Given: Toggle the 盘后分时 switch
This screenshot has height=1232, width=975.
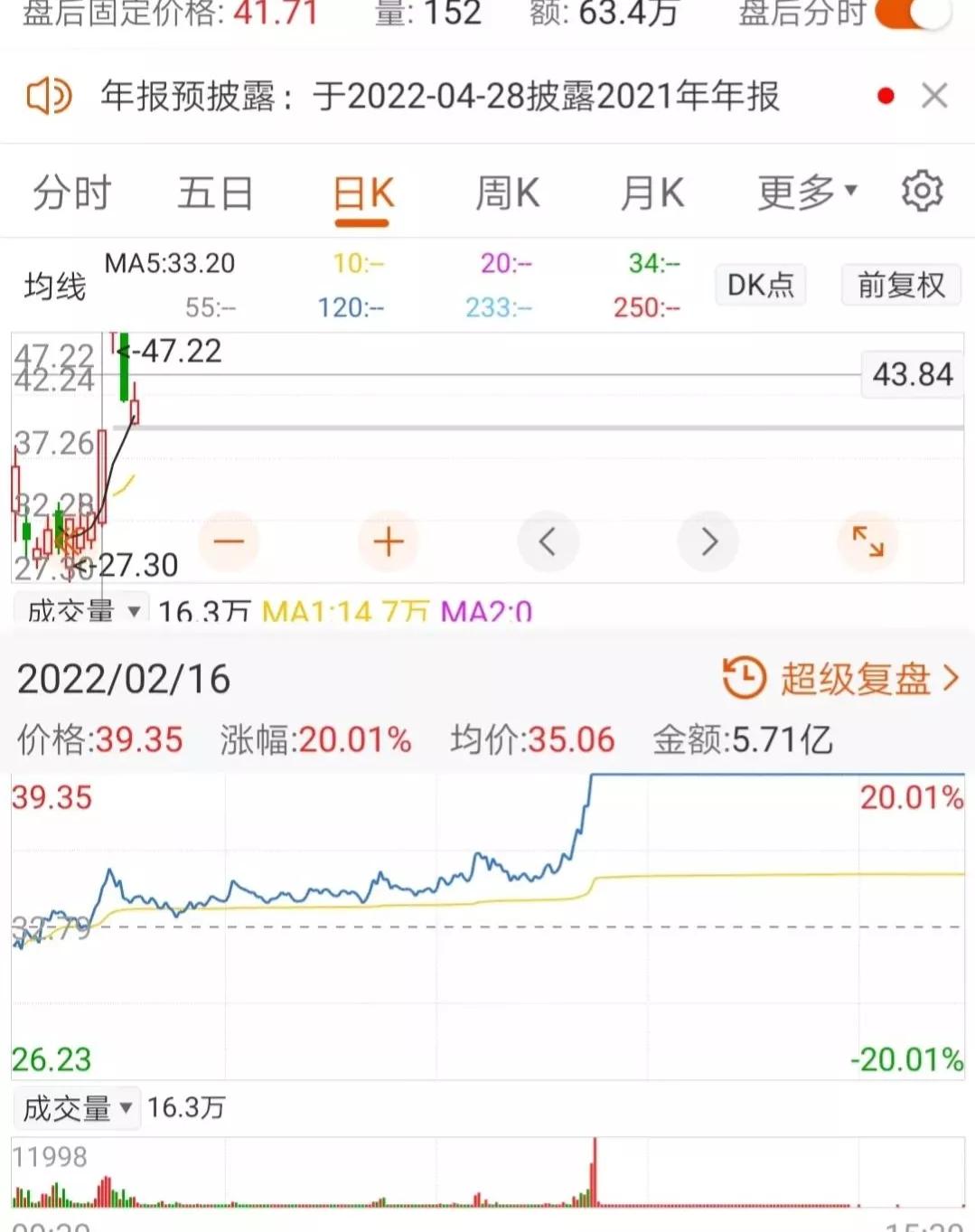Looking at the screenshot, I should click(913, 14).
